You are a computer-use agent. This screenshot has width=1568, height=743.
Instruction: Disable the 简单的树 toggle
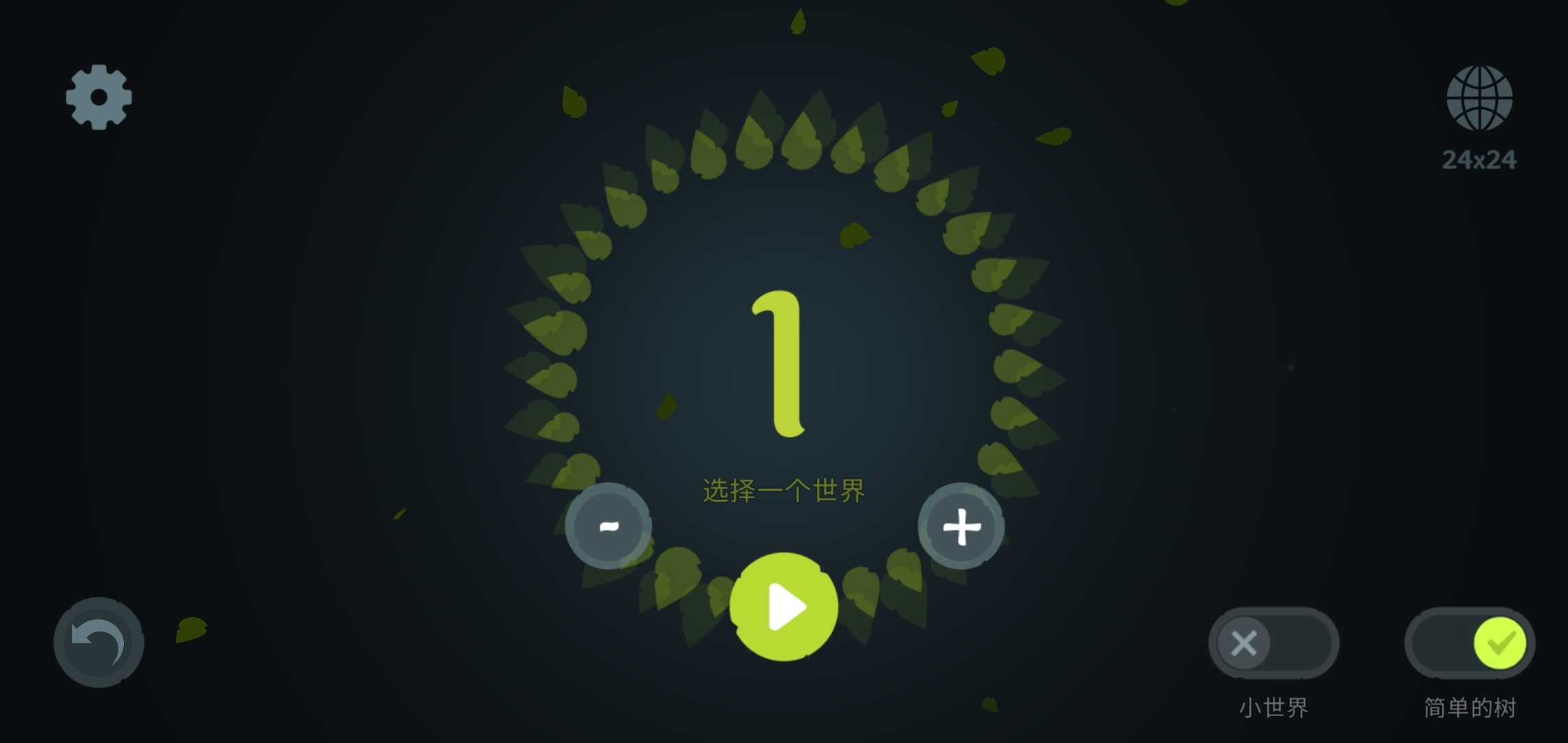pos(1470,643)
